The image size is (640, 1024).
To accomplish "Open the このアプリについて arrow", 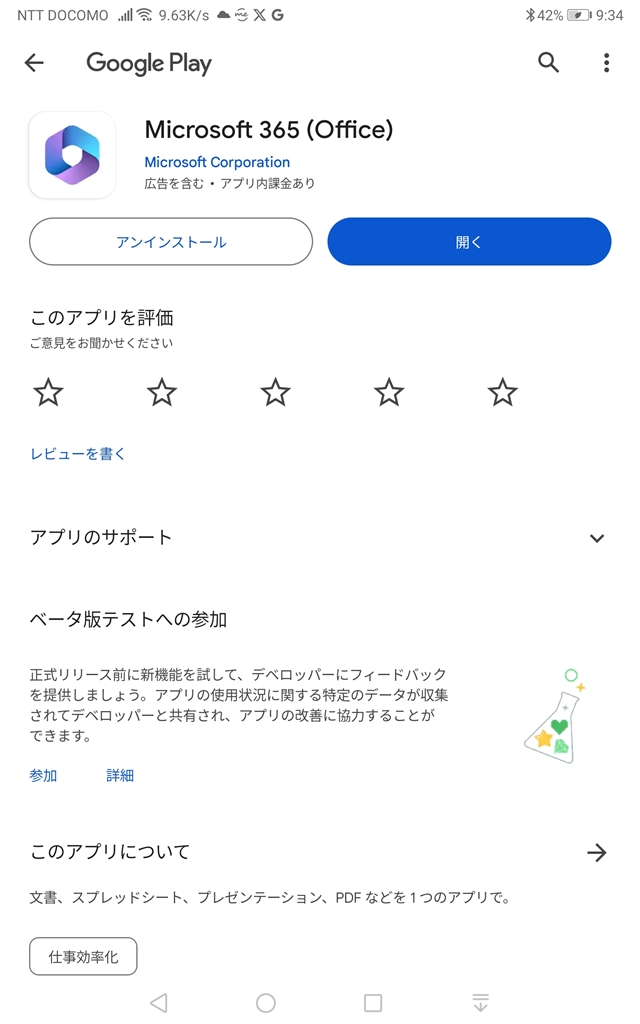I will [597, 852].
